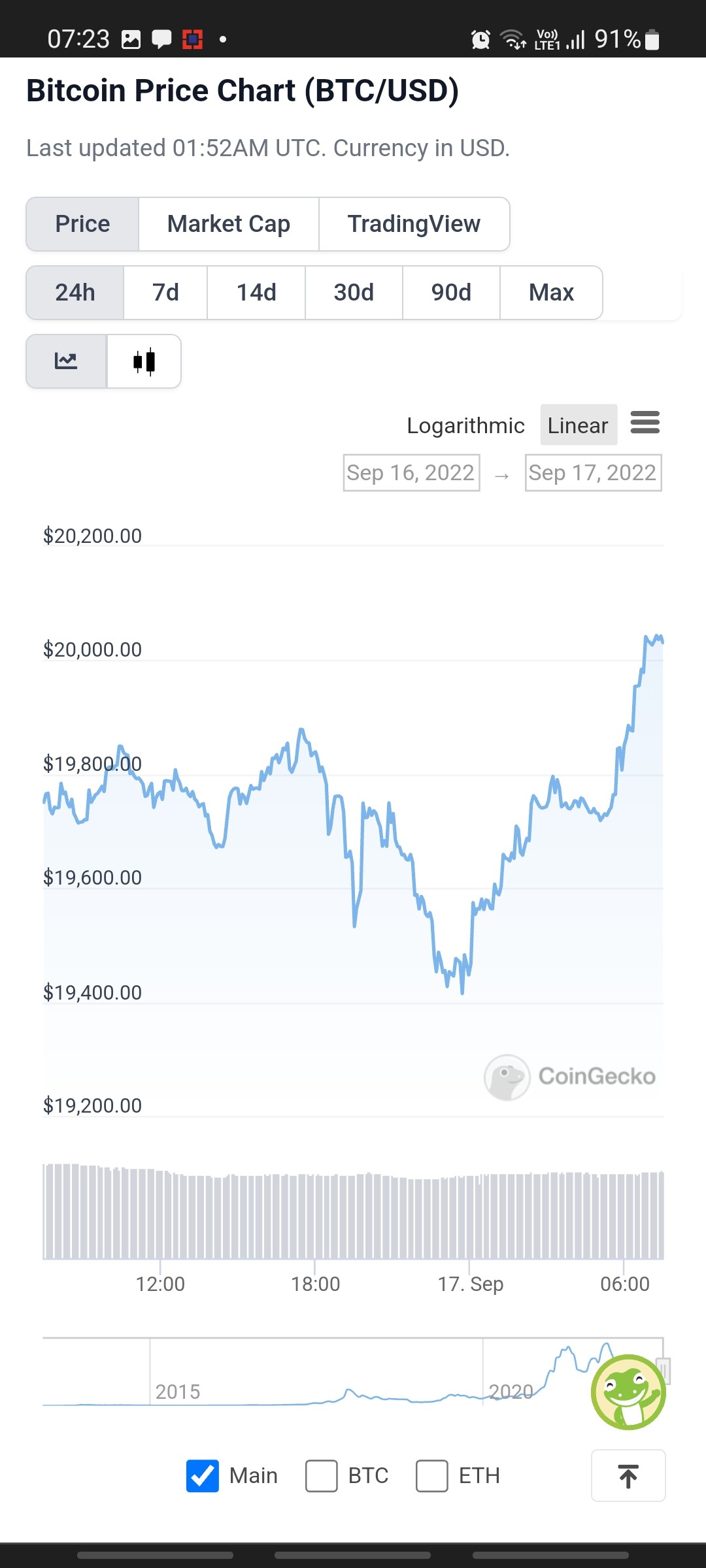Uncheck the Main checkbox

pyautogui.click(x=203, y=1476)
